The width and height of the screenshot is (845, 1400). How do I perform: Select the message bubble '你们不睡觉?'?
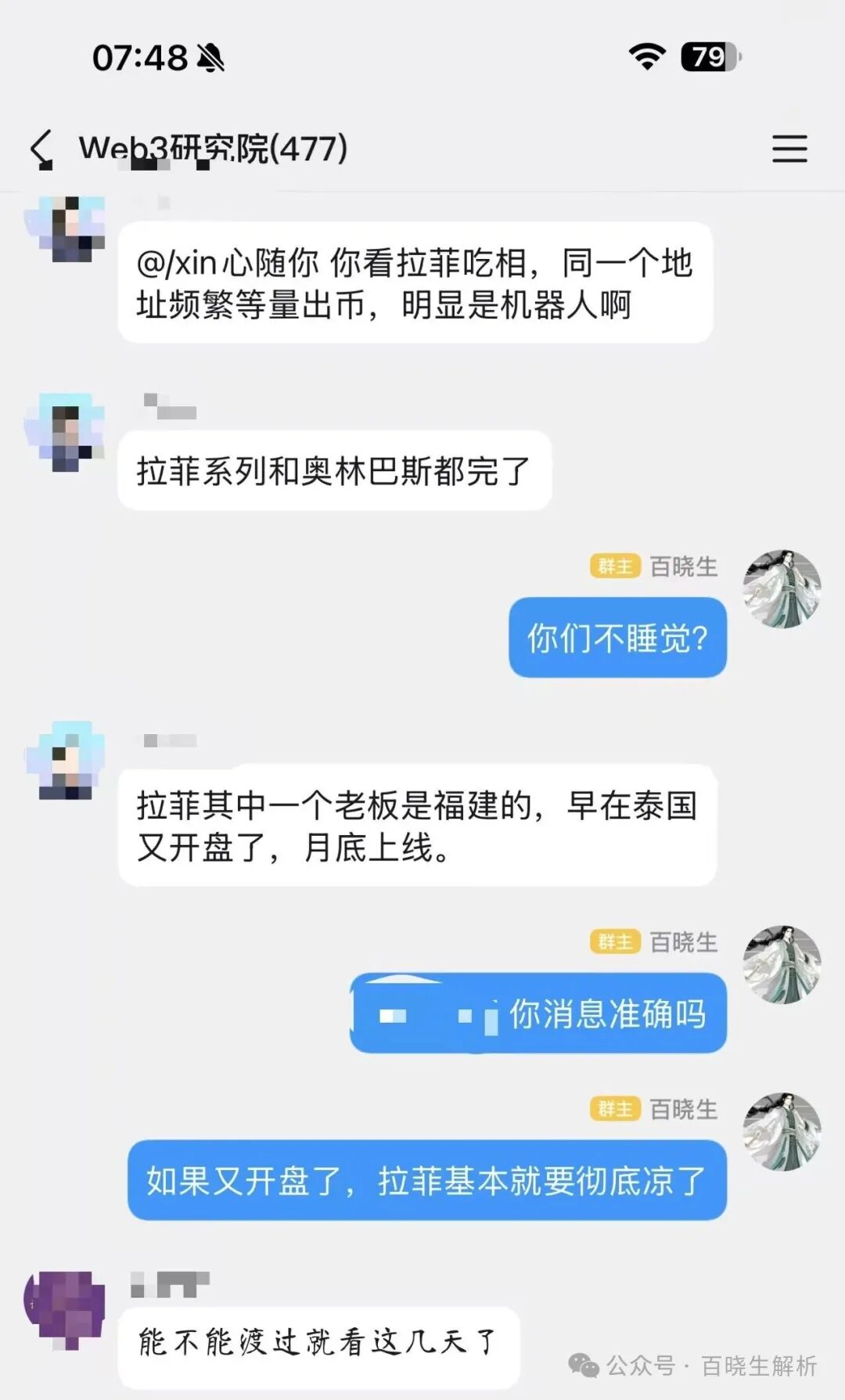pos(617,636)
